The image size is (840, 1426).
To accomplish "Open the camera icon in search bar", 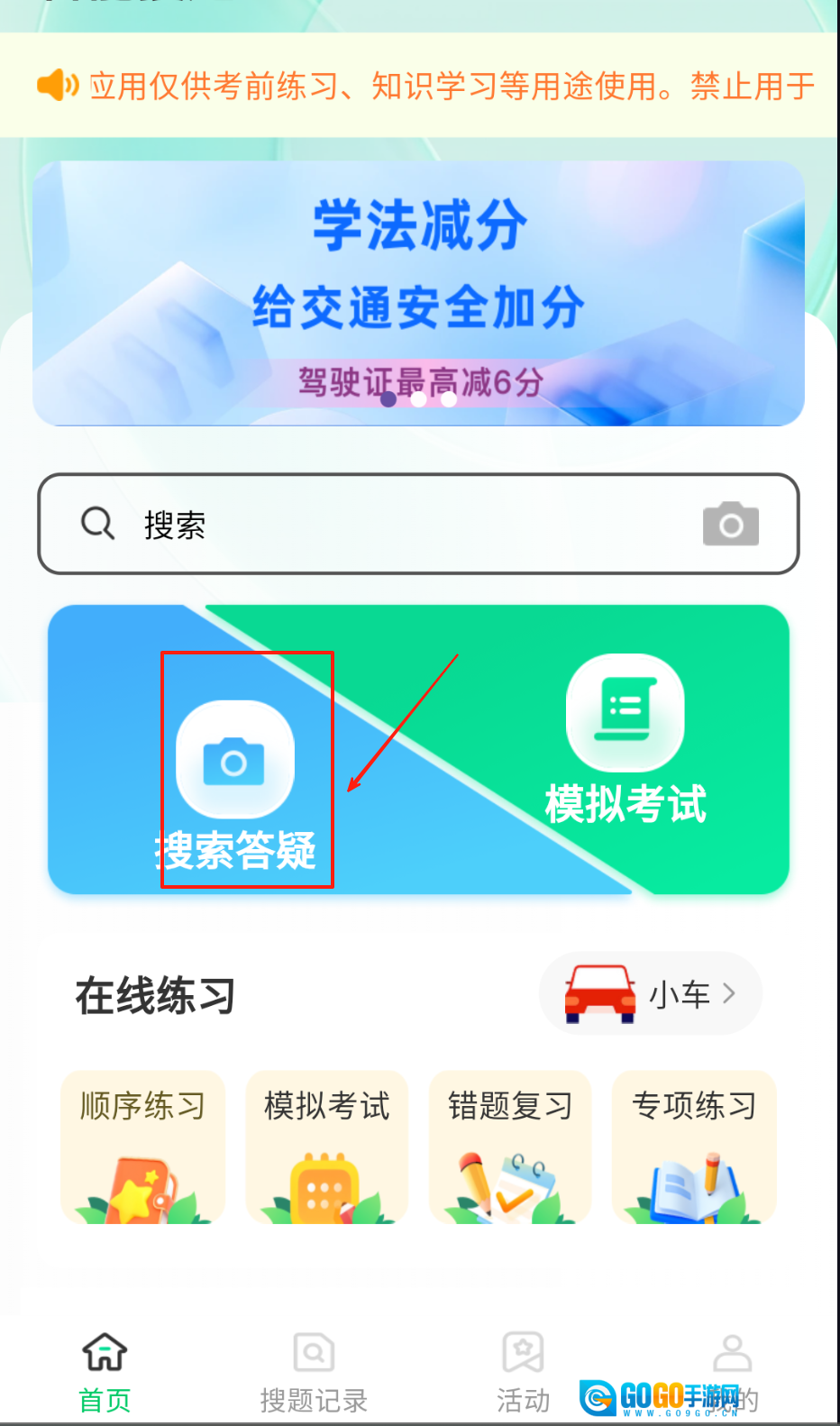I will [730, 524].
